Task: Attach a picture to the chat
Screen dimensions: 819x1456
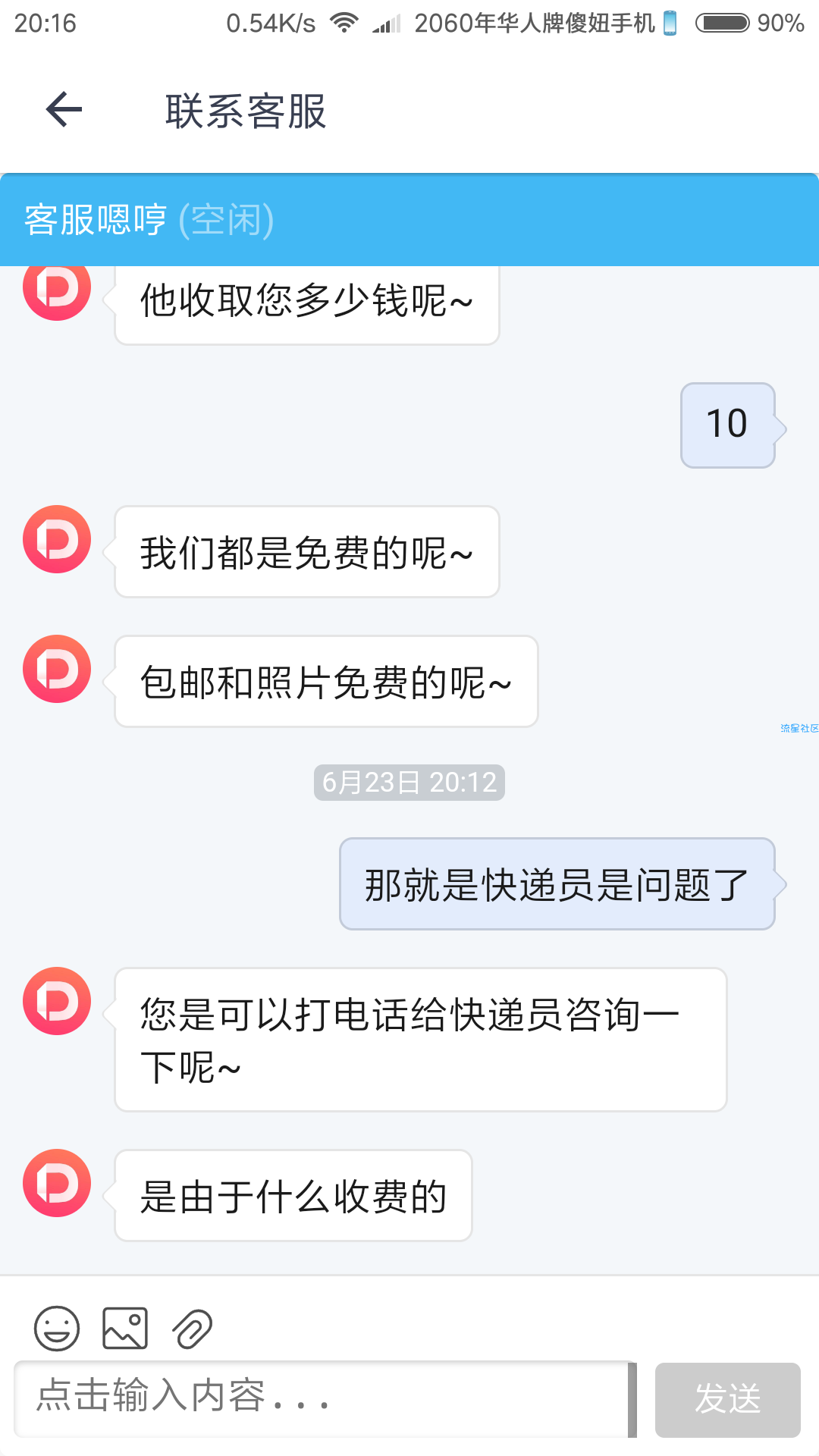Action: (x=125, y=1329)
